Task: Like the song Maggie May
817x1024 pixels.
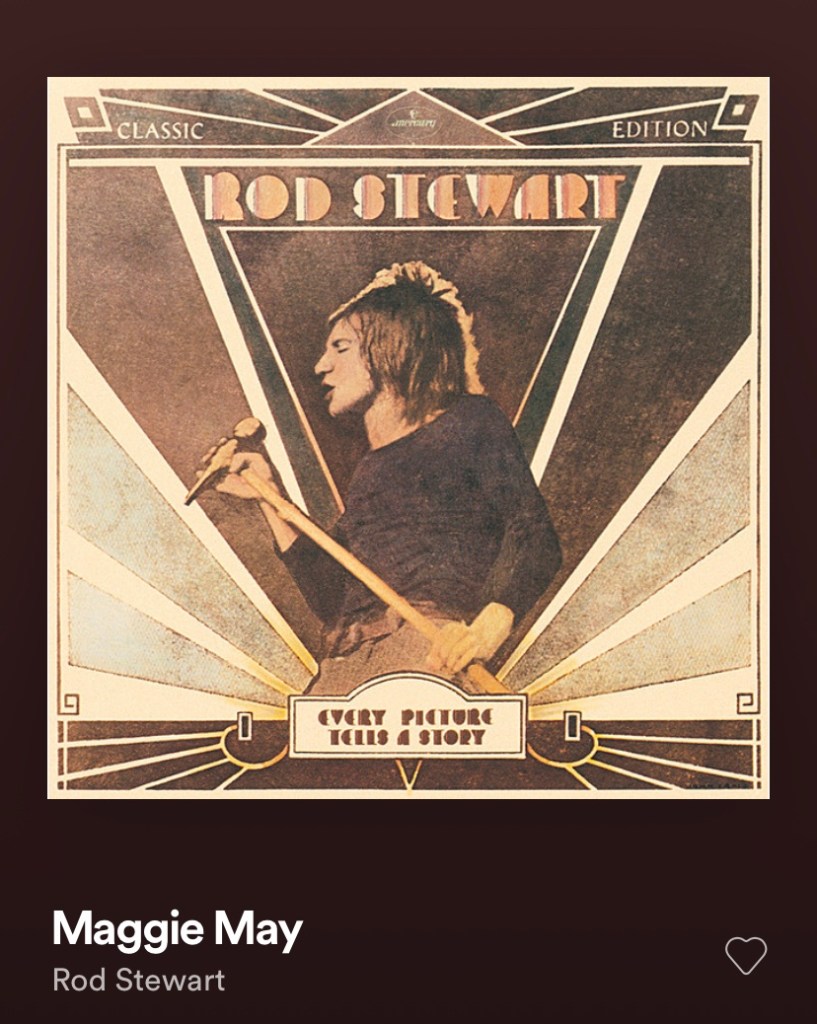Action: point(746,955)
